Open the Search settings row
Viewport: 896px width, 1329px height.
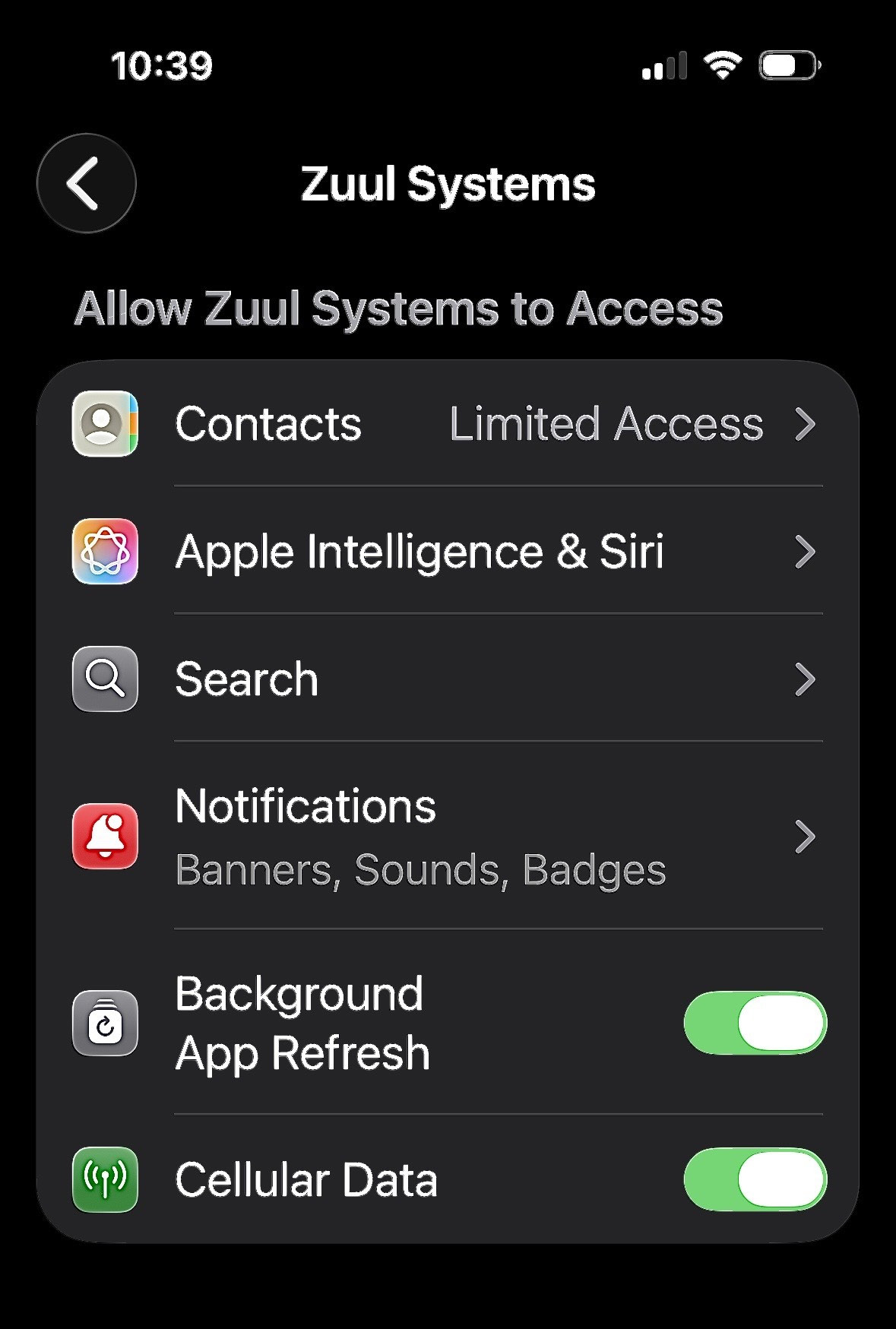[448, 679]
